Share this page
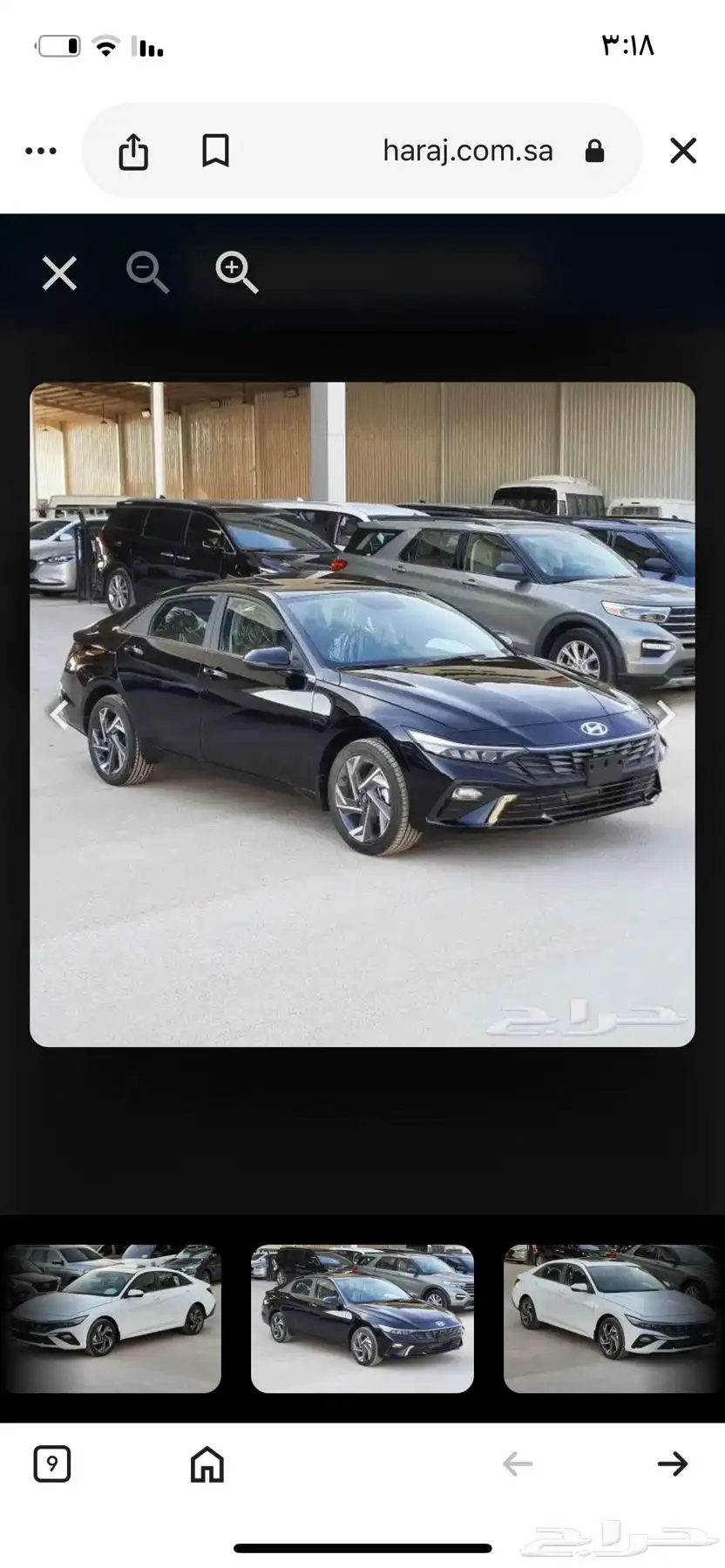The image size is (725, 1568). (x=133, y=151)
